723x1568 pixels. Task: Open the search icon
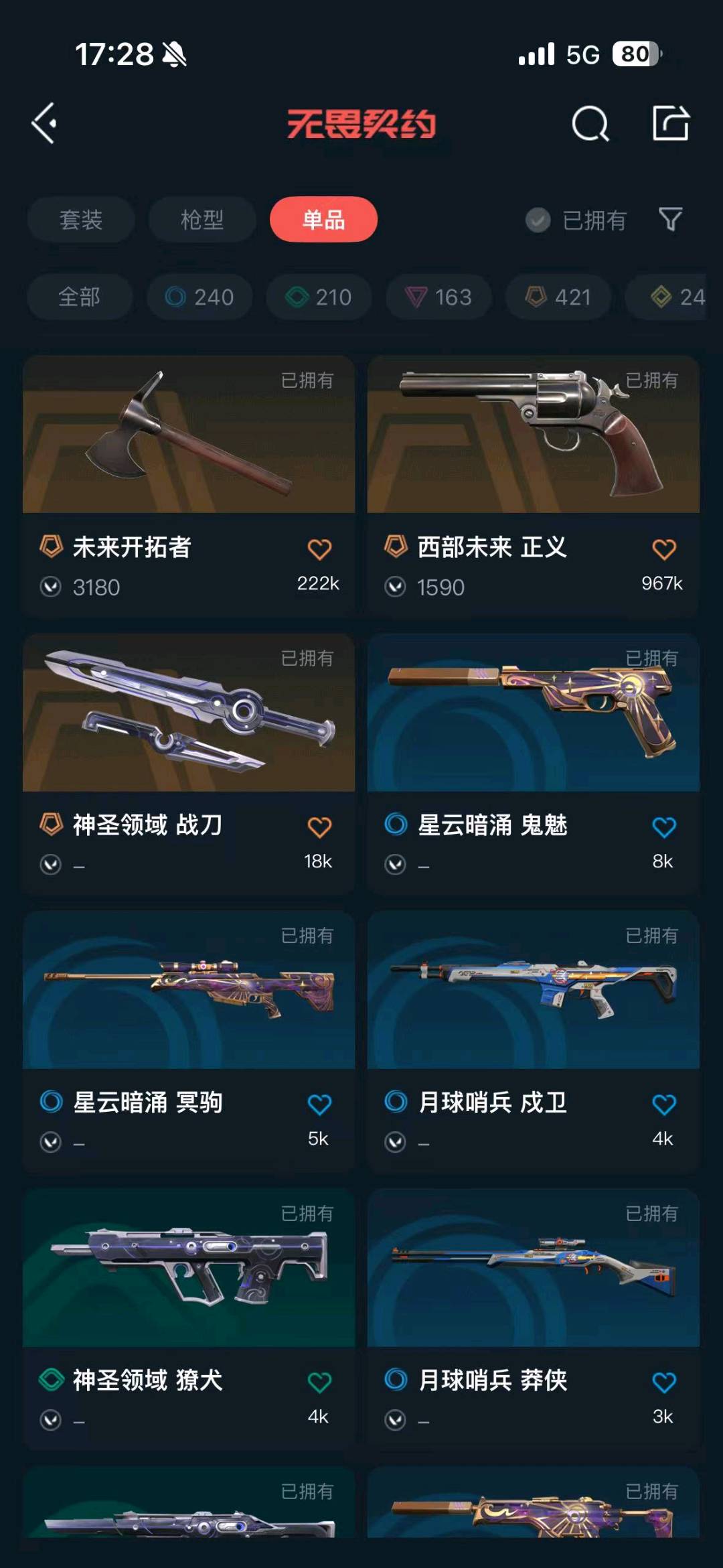click(590, 123)
